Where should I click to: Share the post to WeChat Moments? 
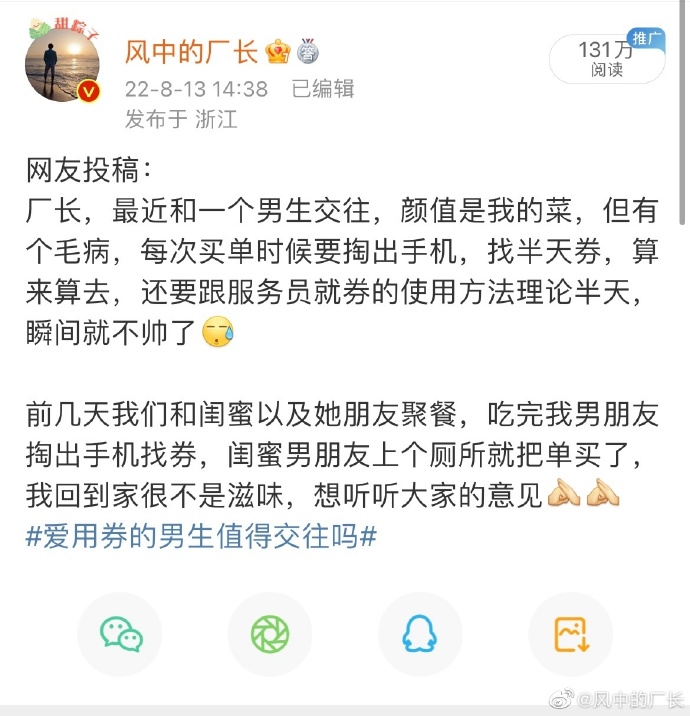pos(270,634)
